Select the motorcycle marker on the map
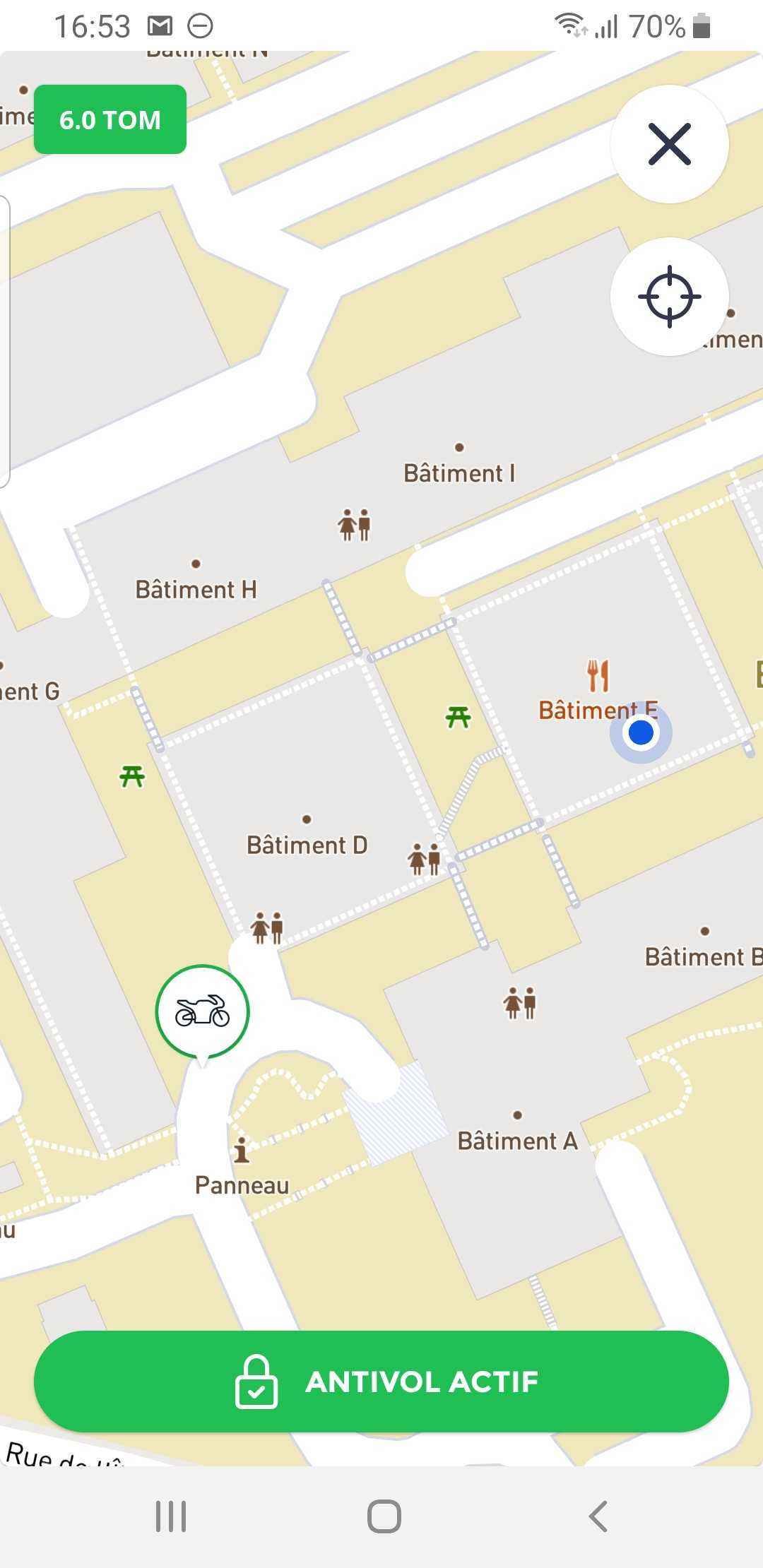Screen dimensions: 763x1568 [203, 1011]
